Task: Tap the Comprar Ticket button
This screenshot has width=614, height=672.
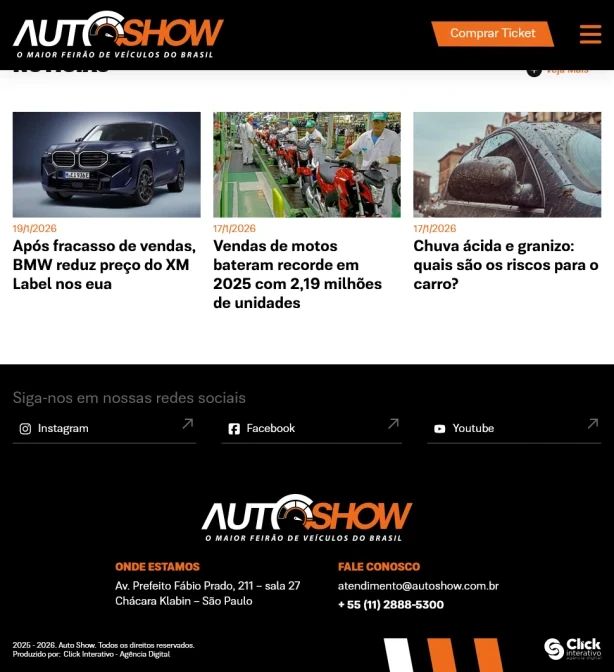Action: (492, 34)
